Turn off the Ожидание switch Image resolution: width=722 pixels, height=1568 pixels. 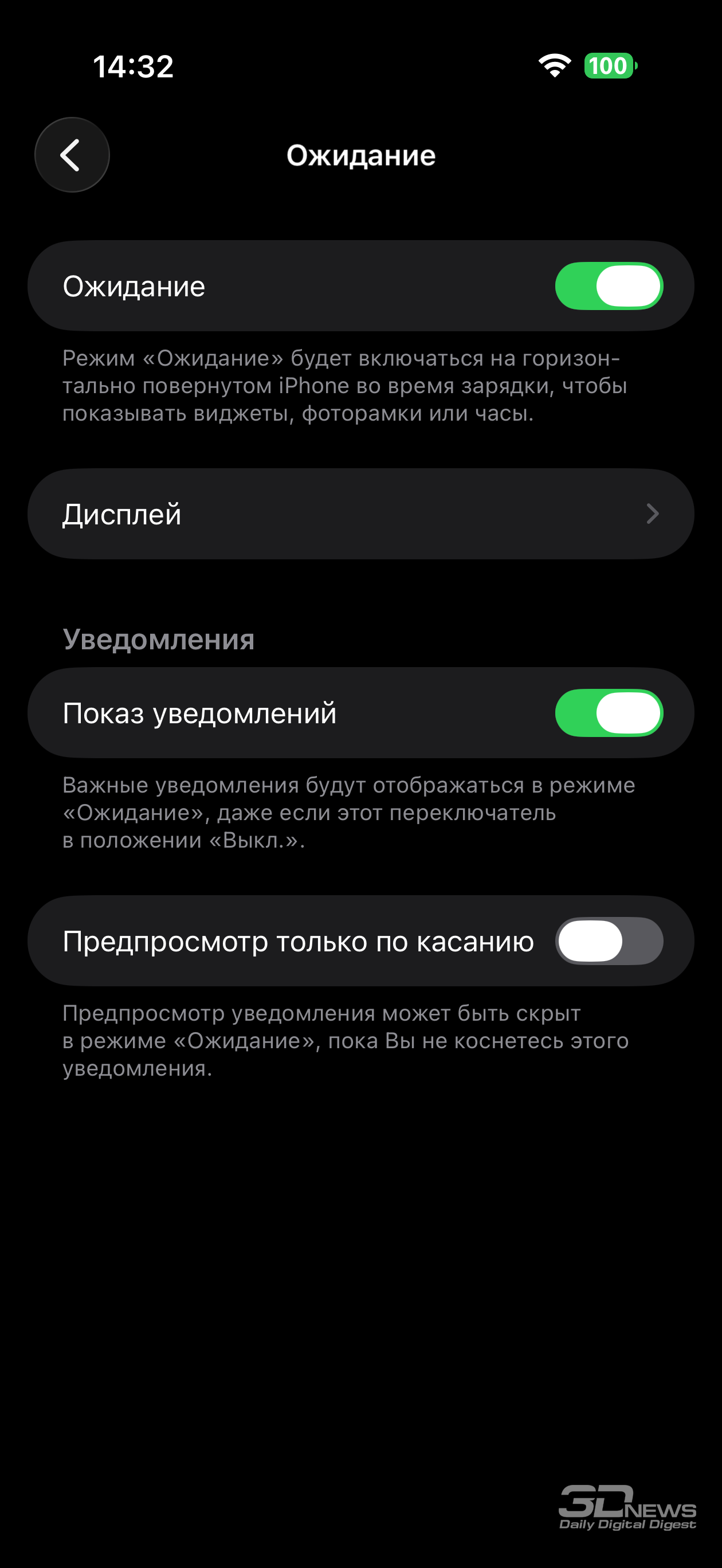click(608, 286)
